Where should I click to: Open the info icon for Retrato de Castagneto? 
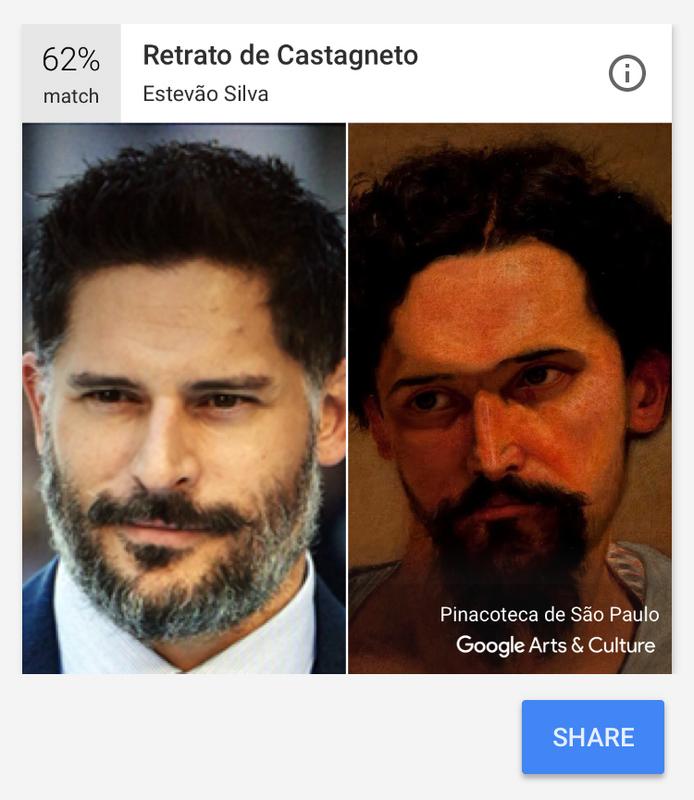(627, 73)
